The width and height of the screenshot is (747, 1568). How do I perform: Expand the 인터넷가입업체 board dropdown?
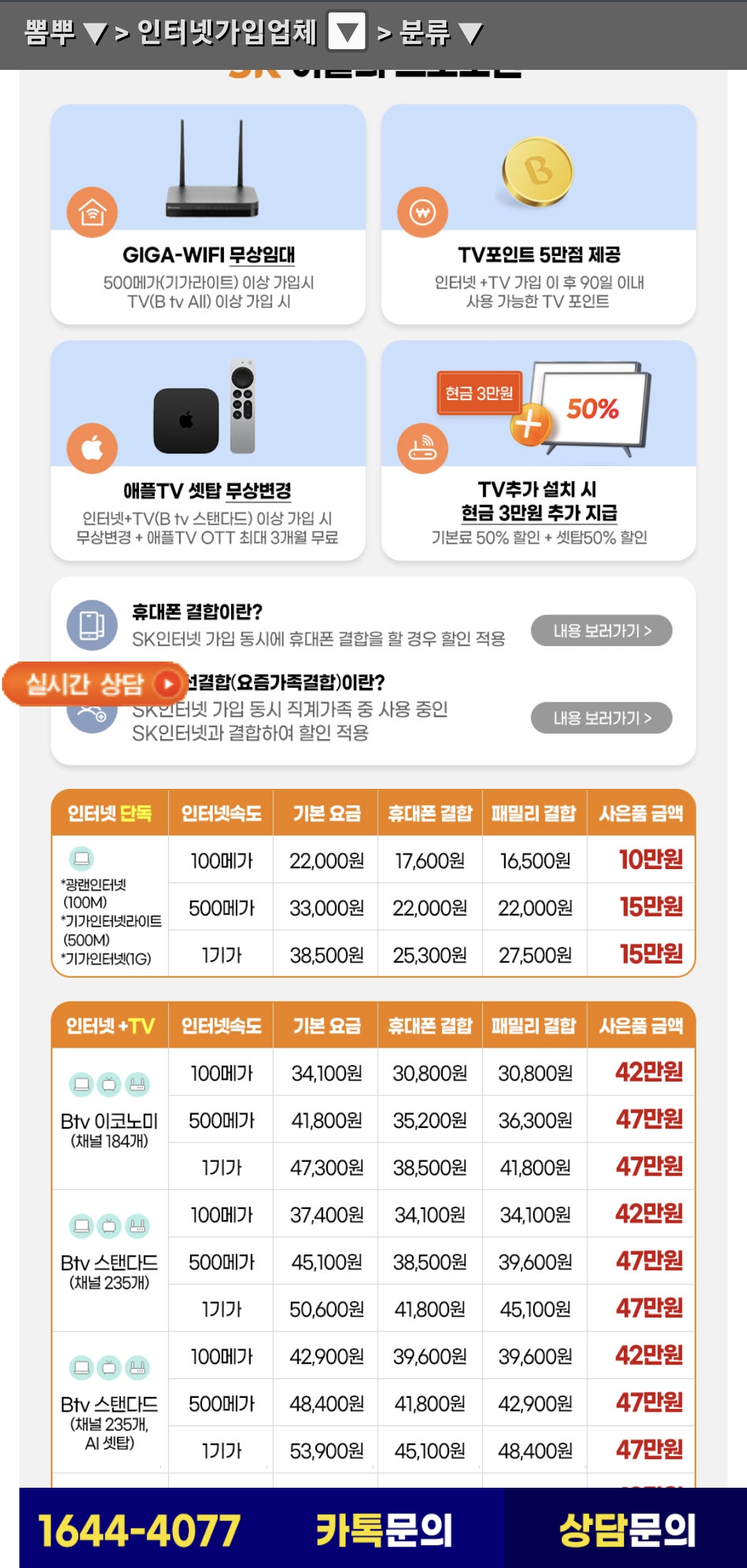pos(347,31)
